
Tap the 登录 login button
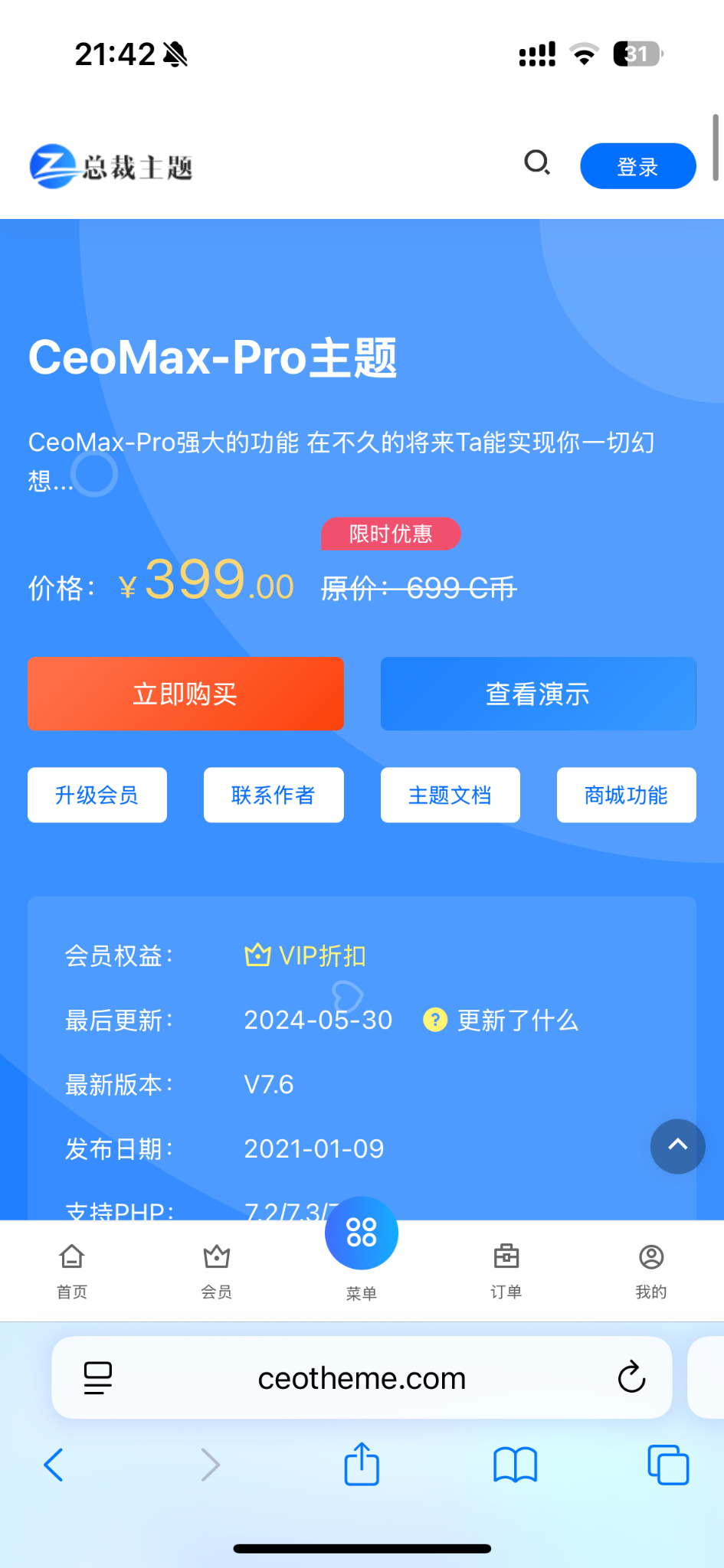pos(637,166)
